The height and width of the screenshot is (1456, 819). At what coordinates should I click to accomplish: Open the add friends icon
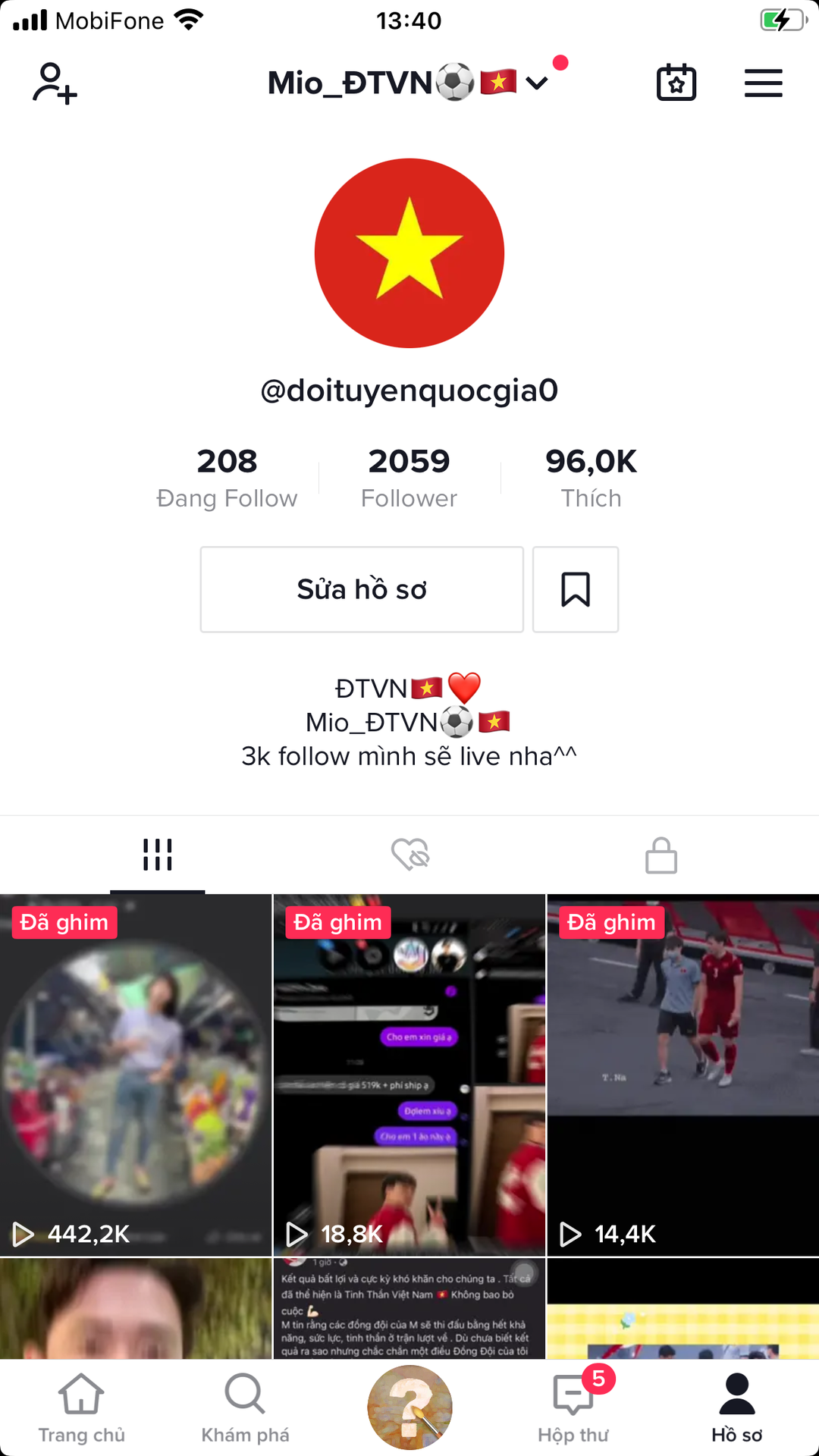pyautogui.click(x=55, y=83)
